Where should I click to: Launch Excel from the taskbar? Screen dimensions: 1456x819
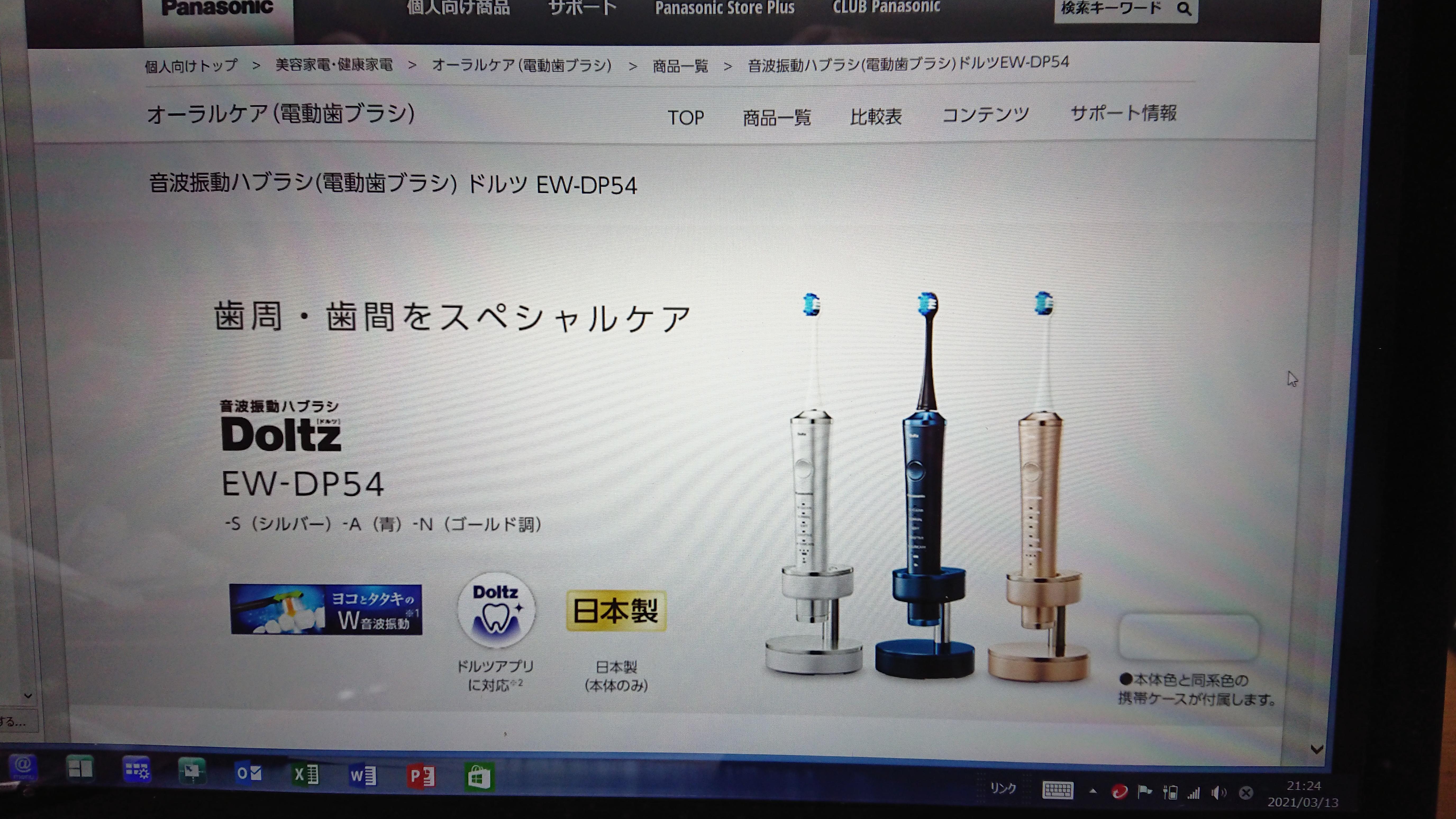click(x=306, y=774)
